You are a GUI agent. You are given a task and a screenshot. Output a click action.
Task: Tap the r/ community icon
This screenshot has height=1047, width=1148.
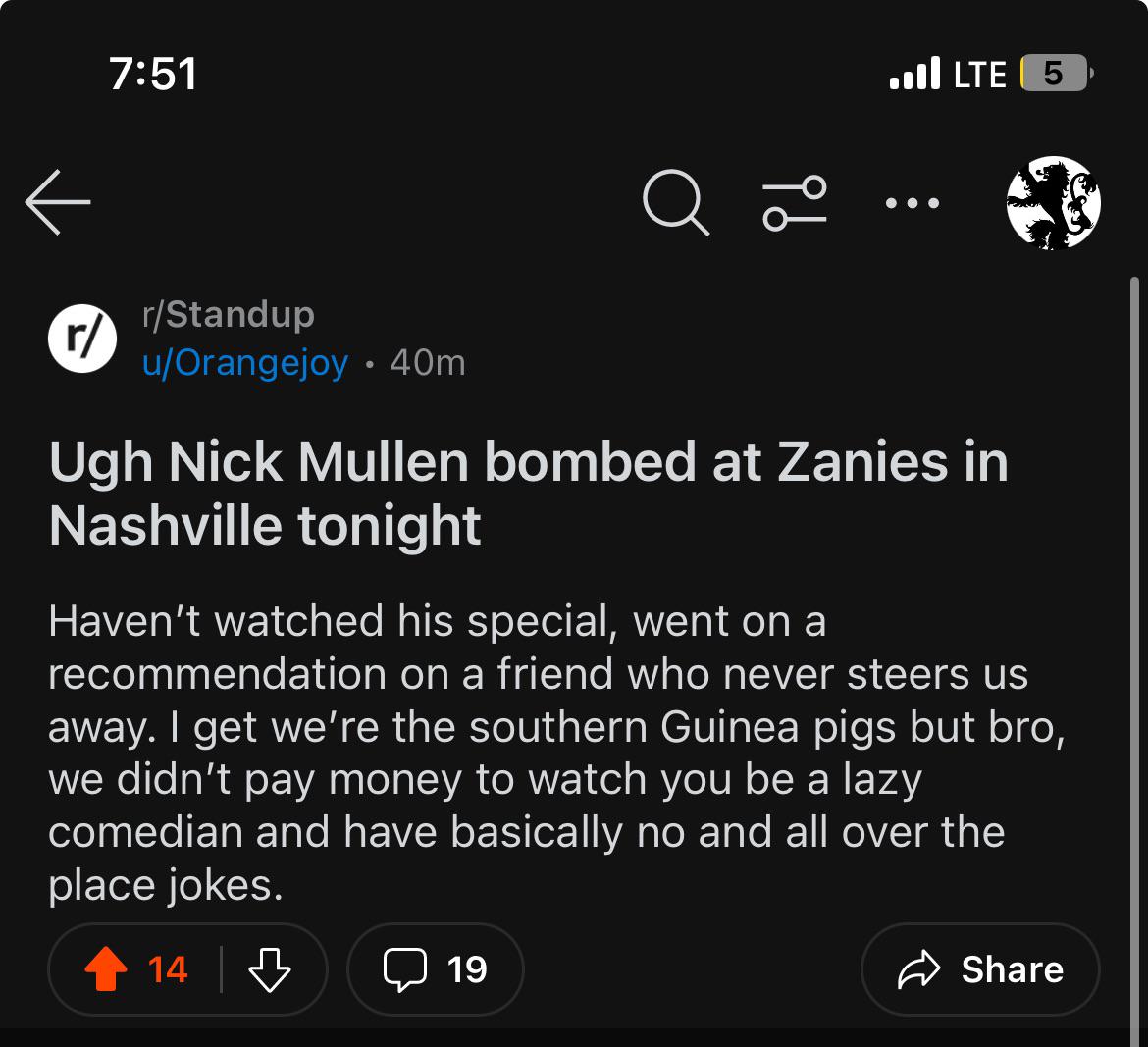(x=82, y=339)
